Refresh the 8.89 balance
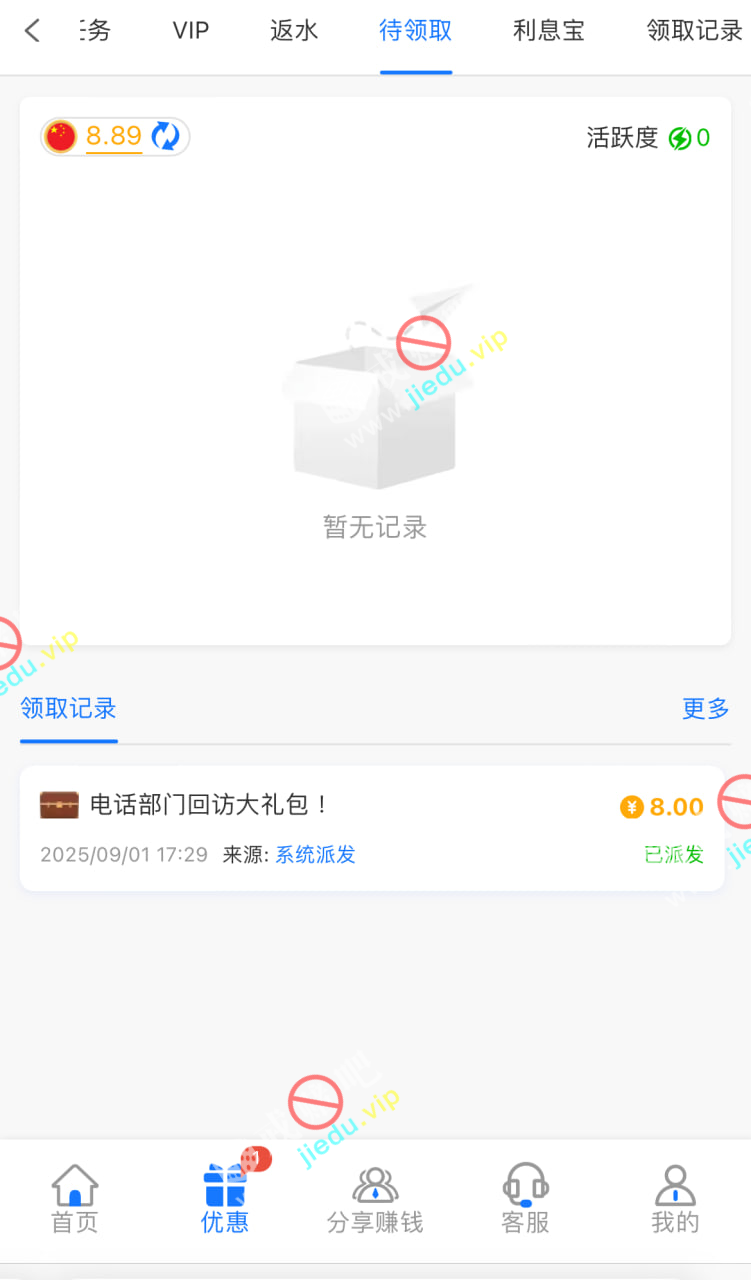Viewport: 751px width, 1280px height. pyautogui.click(x=165, y=136)
